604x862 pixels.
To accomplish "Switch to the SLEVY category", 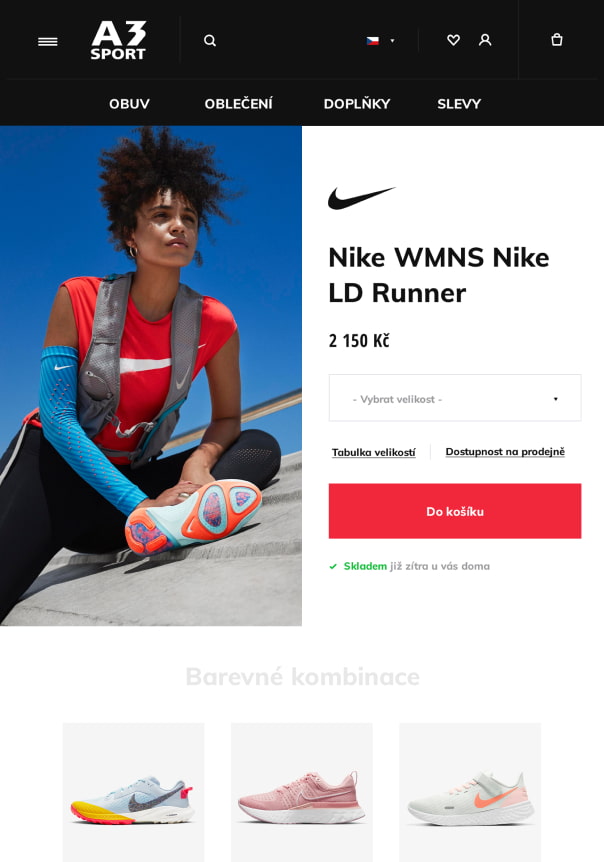I will pos(459,104).
